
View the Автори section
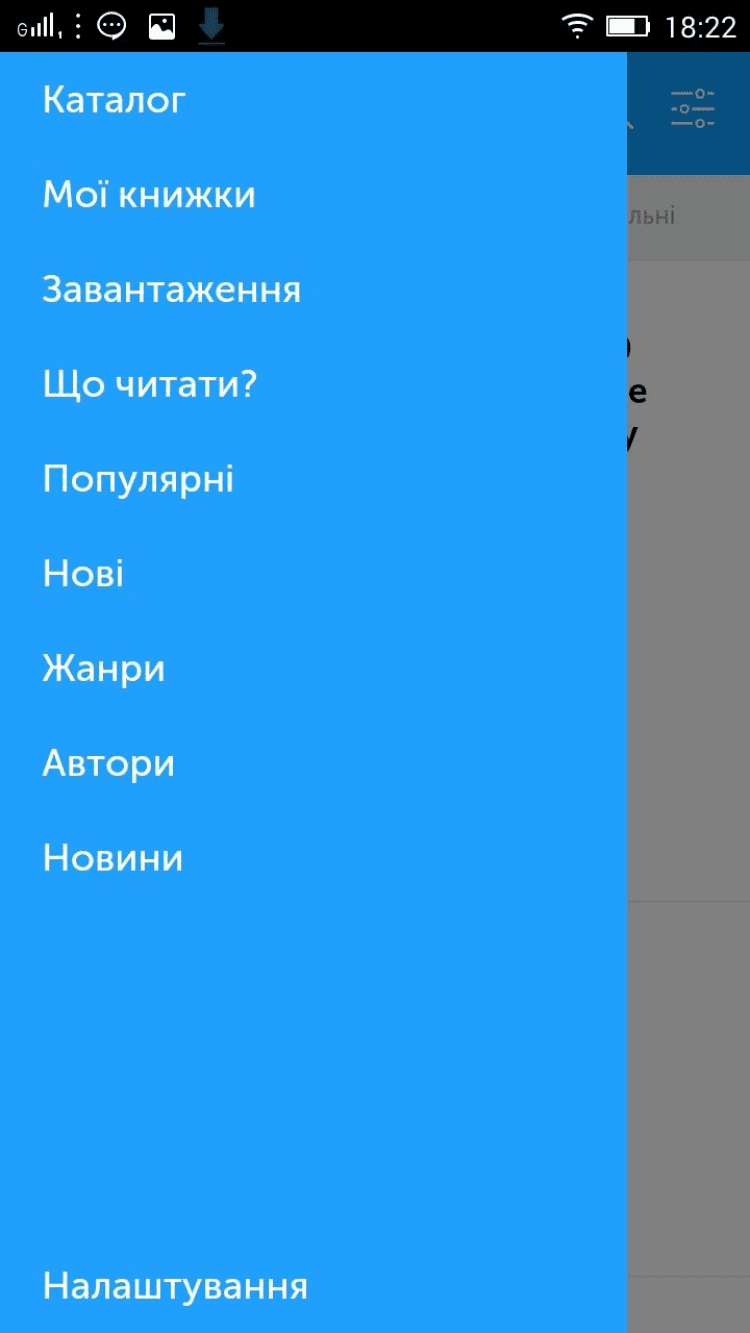[108, 763]
